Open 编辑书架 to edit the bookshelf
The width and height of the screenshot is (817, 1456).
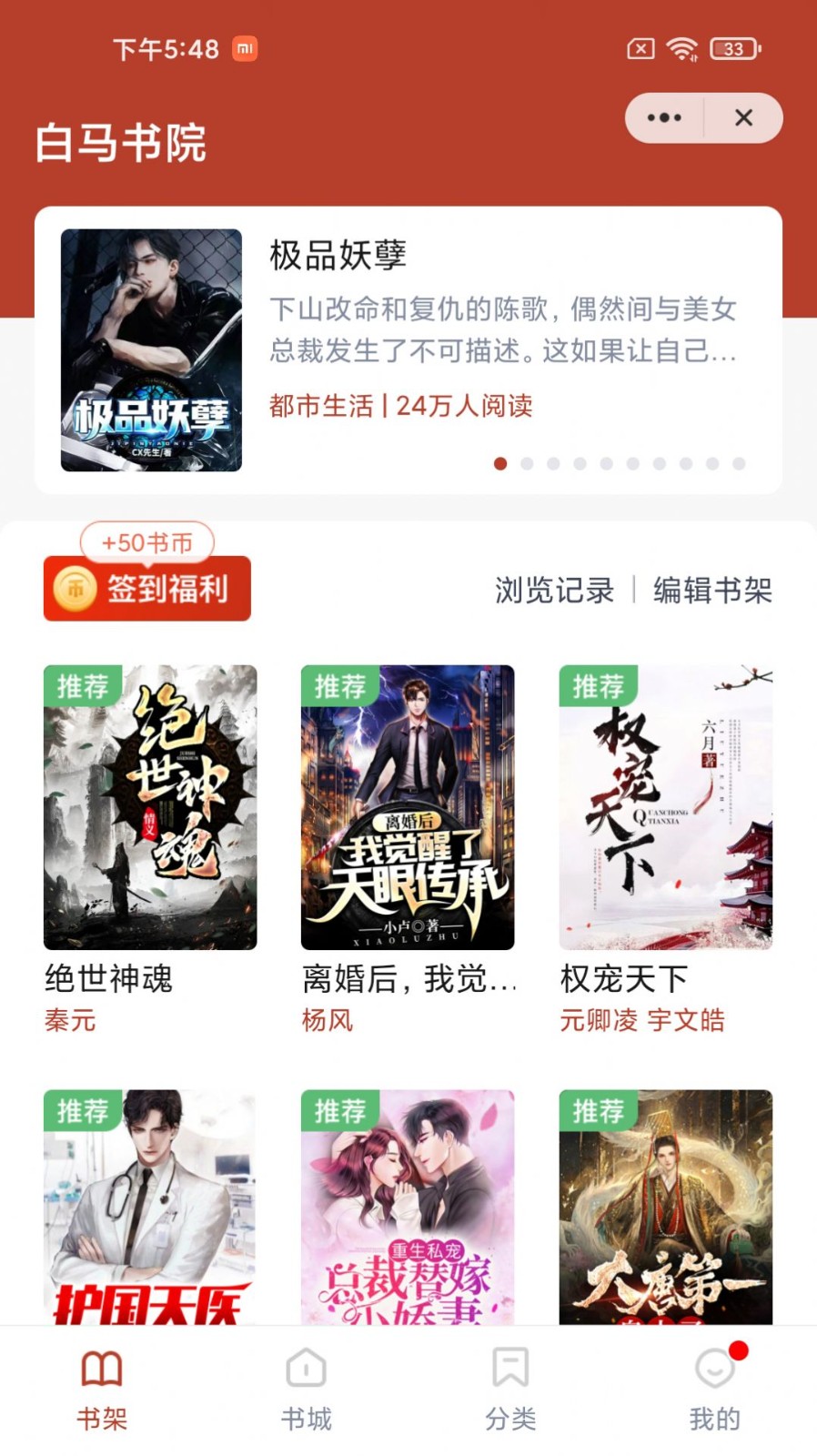(711, 591)
